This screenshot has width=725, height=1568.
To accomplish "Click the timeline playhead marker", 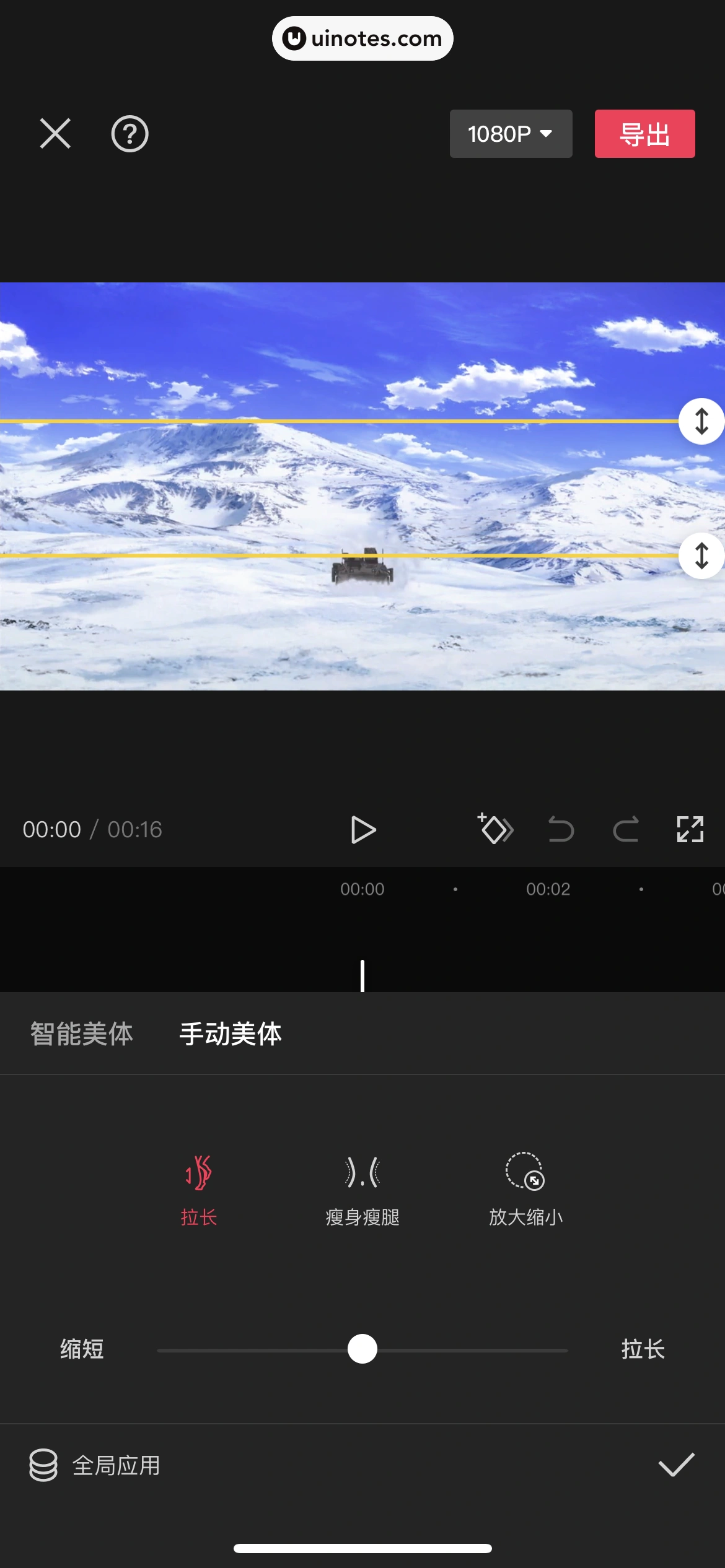I will point(362,975).
